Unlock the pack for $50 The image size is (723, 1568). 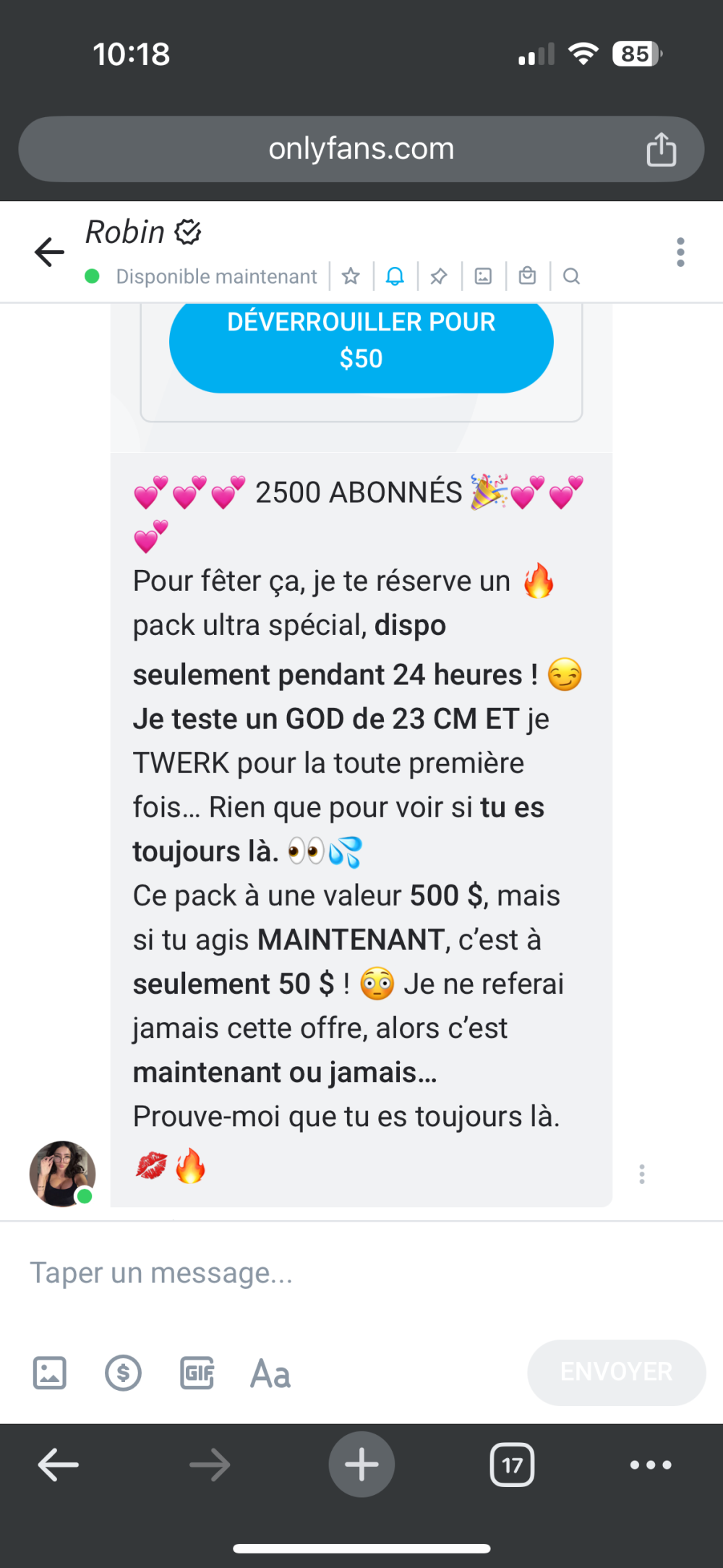click(361, 341)
